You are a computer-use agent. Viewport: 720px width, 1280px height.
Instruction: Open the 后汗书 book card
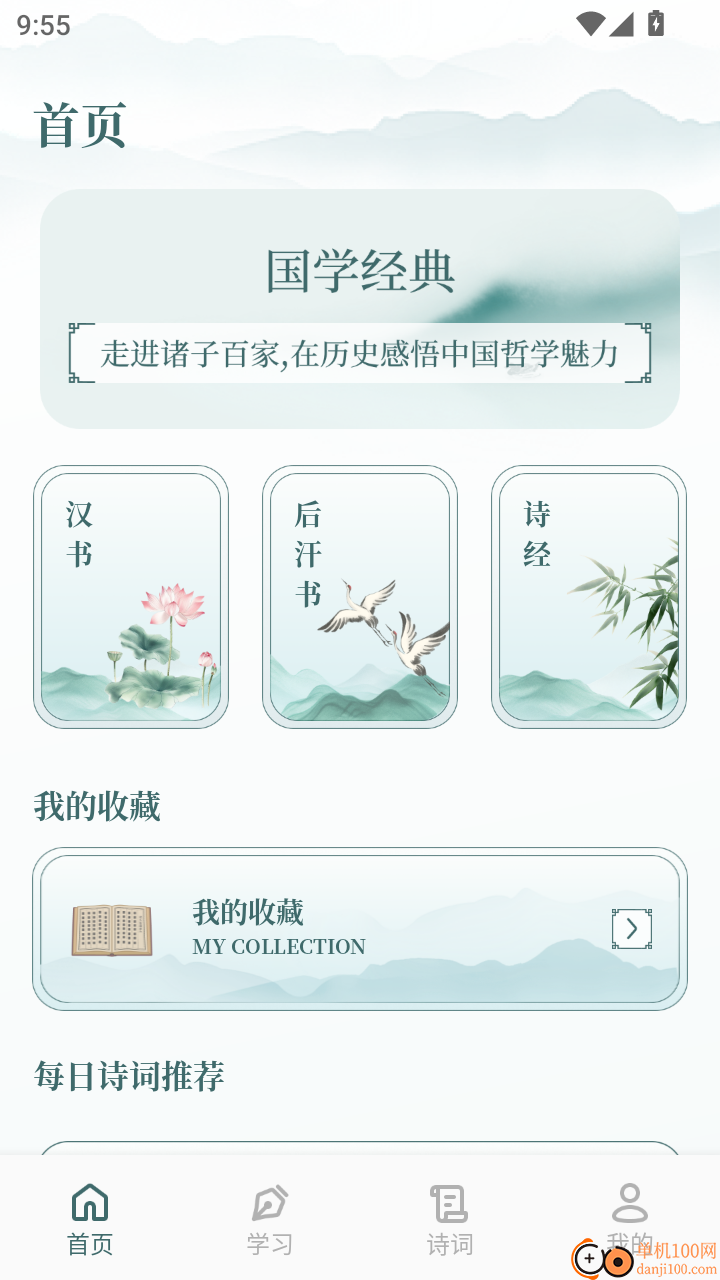point(360,594)
